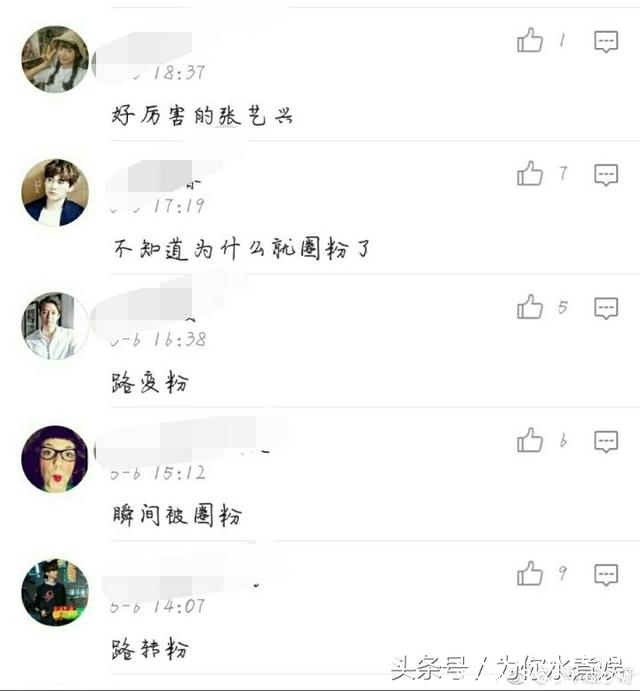Like the comment "瞬间被圈粉"
The width and height of the screenshot is (640, 691).
(530, 441)
